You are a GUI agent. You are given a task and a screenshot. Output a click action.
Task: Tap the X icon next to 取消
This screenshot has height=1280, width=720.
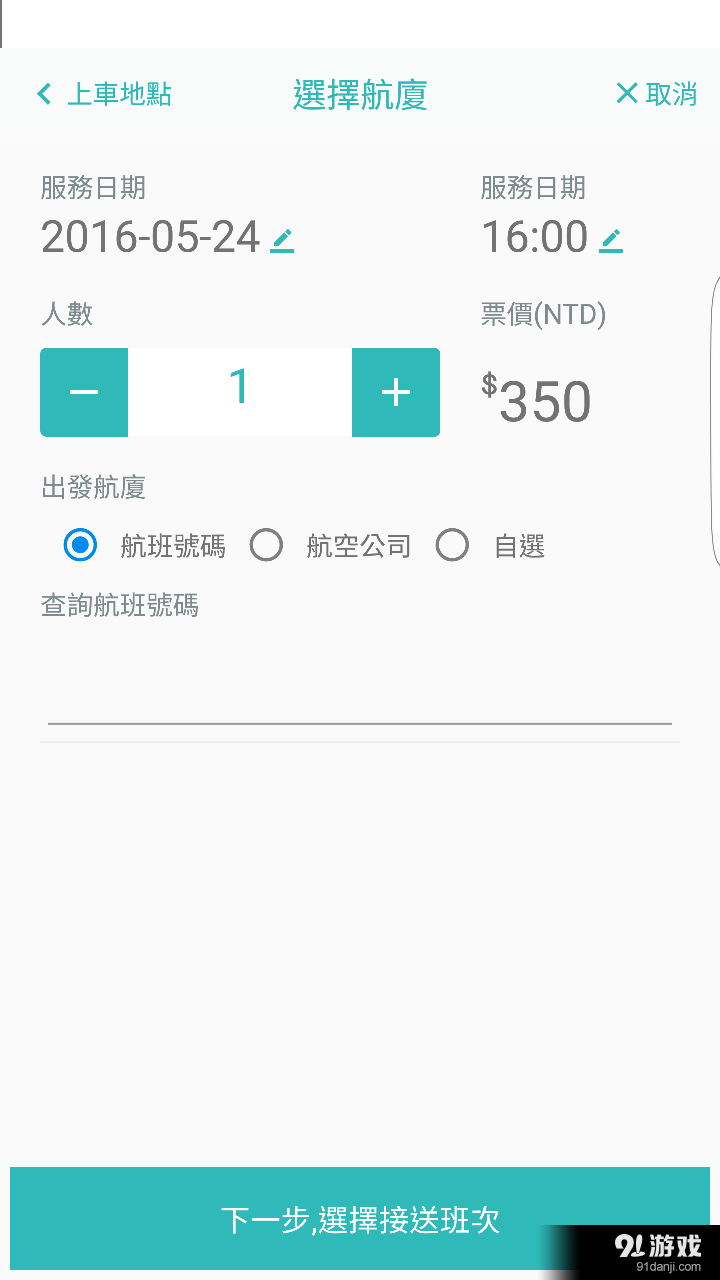point(625,93)
